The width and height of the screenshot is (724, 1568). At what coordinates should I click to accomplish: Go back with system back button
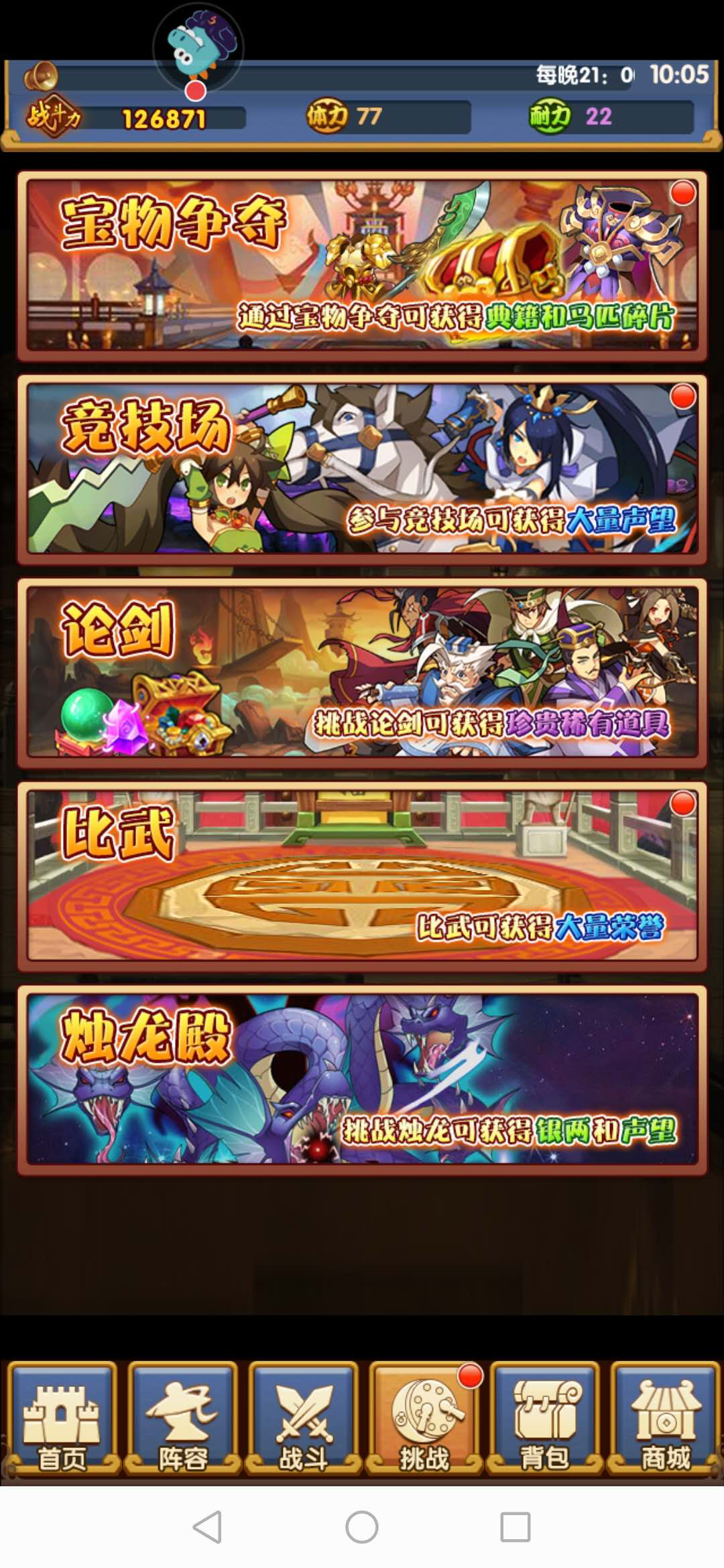point(207,1528)
